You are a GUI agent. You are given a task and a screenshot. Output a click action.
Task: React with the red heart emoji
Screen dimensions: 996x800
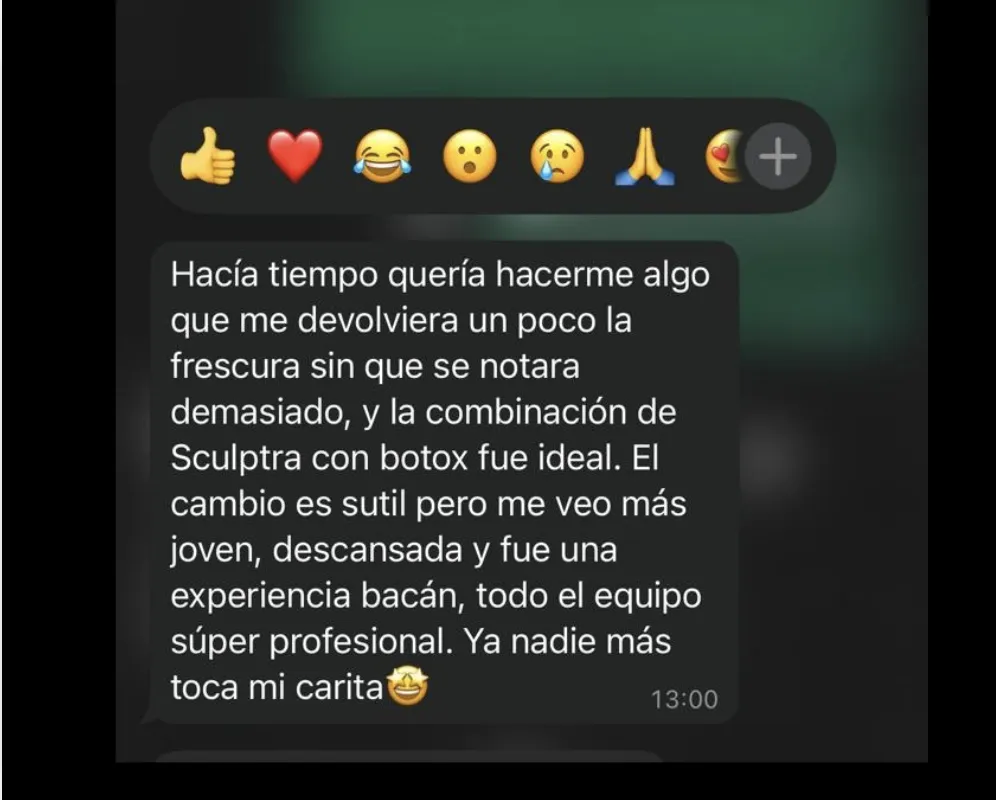(295, 158)
